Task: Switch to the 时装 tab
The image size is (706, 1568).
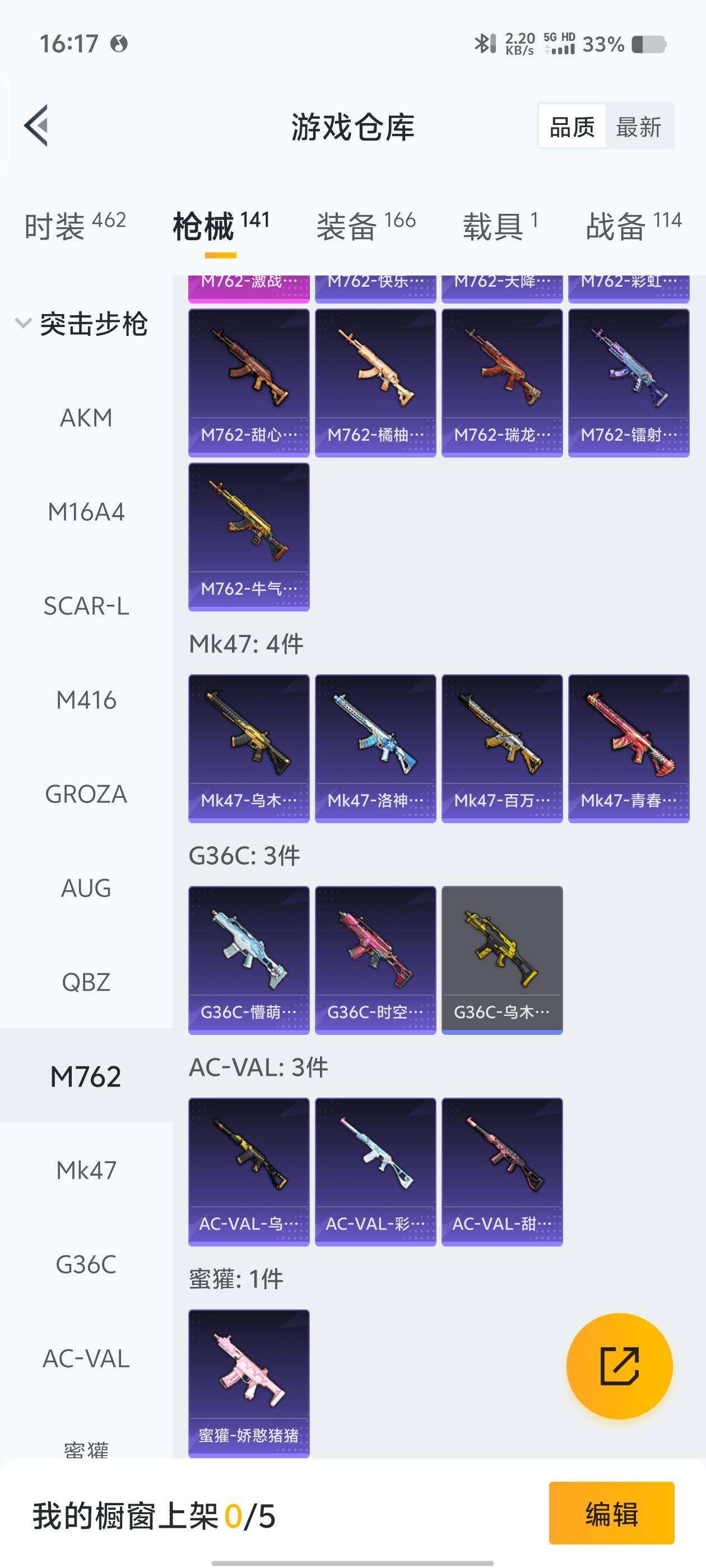Action: [75, 226]
